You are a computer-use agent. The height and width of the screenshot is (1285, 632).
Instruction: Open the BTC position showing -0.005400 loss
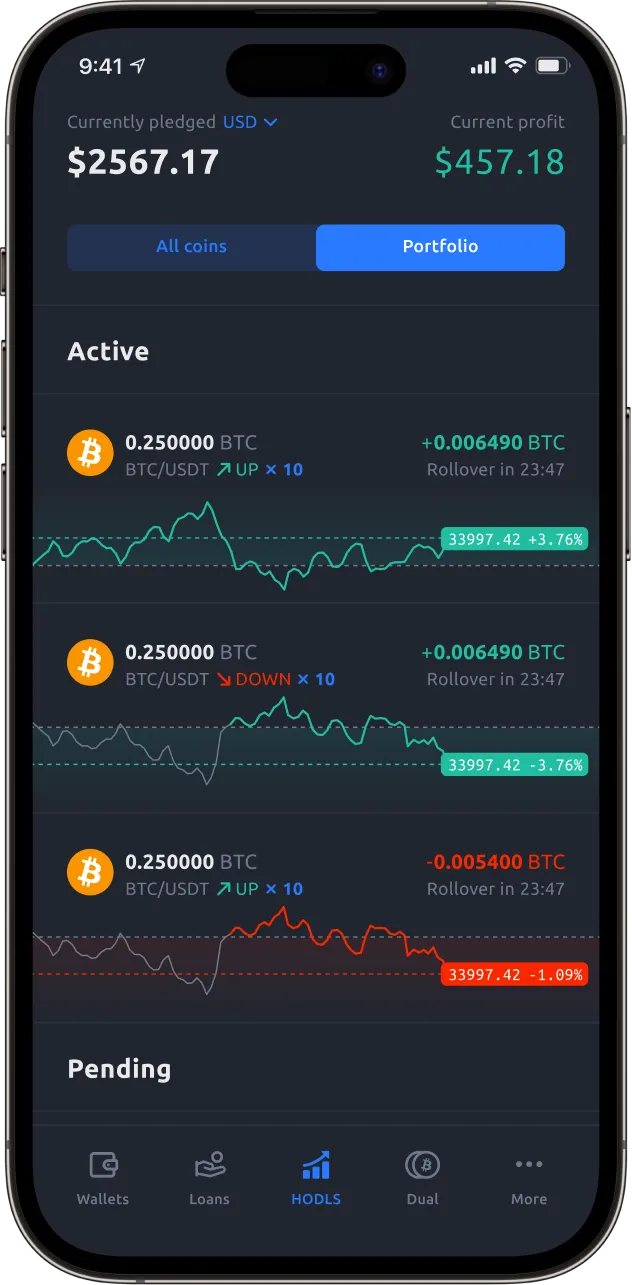pyautogui.click(x=316, y=875)
